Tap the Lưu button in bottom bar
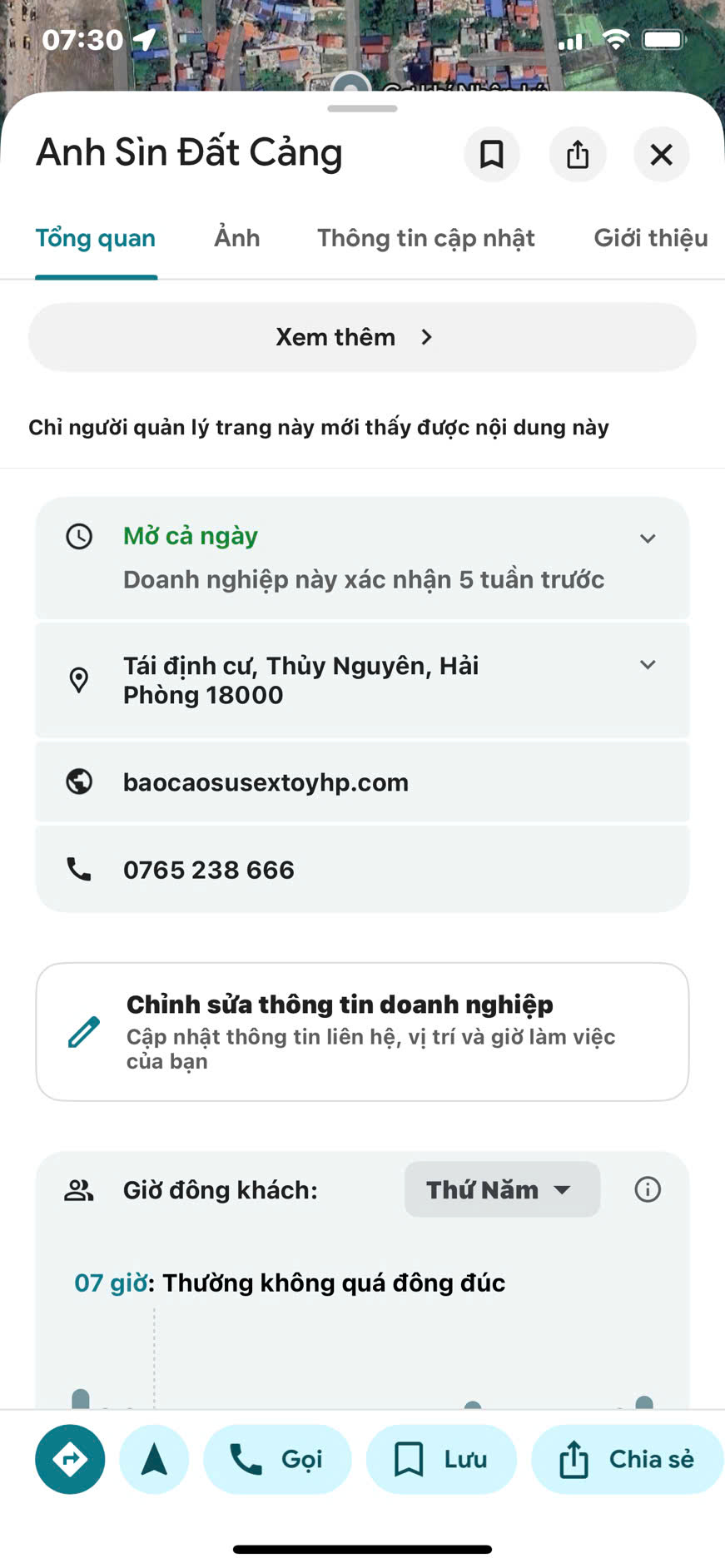725x1568 pixels. point(441,1459)
